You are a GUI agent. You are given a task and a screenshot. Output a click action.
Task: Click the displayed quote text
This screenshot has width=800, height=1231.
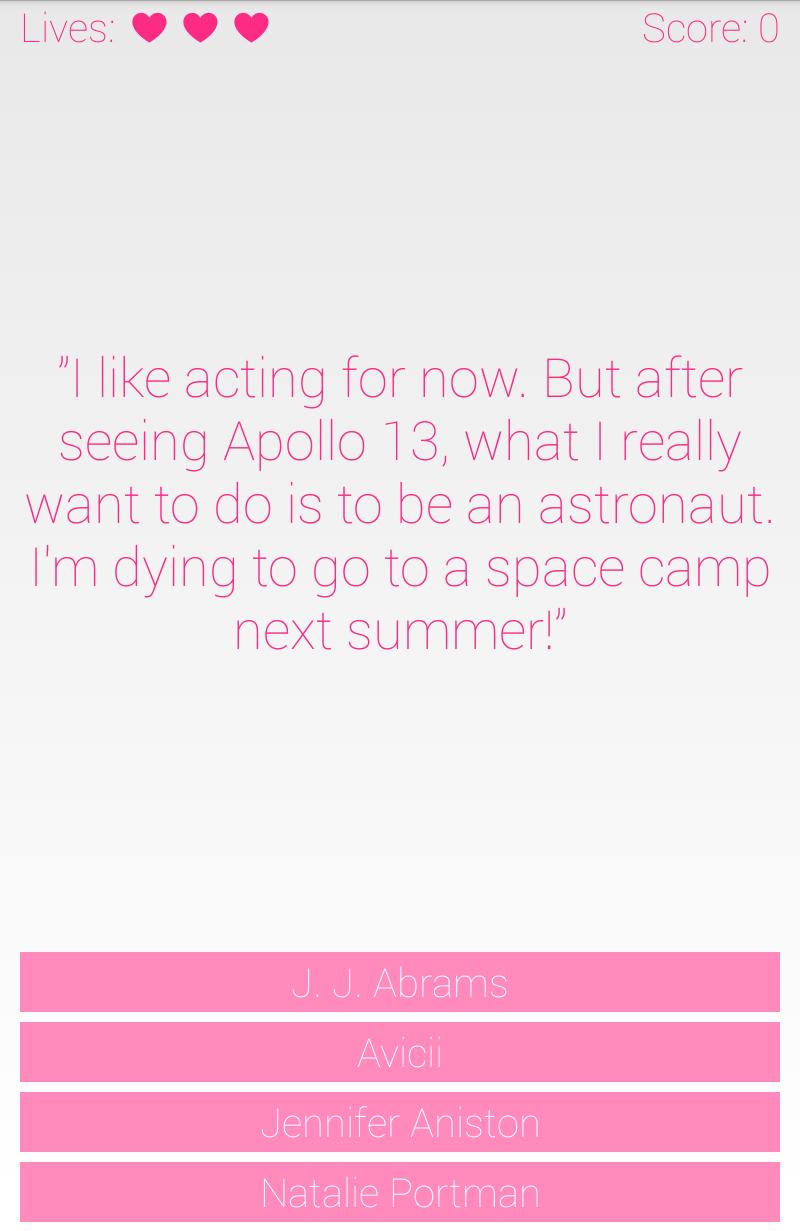(400, 503)
